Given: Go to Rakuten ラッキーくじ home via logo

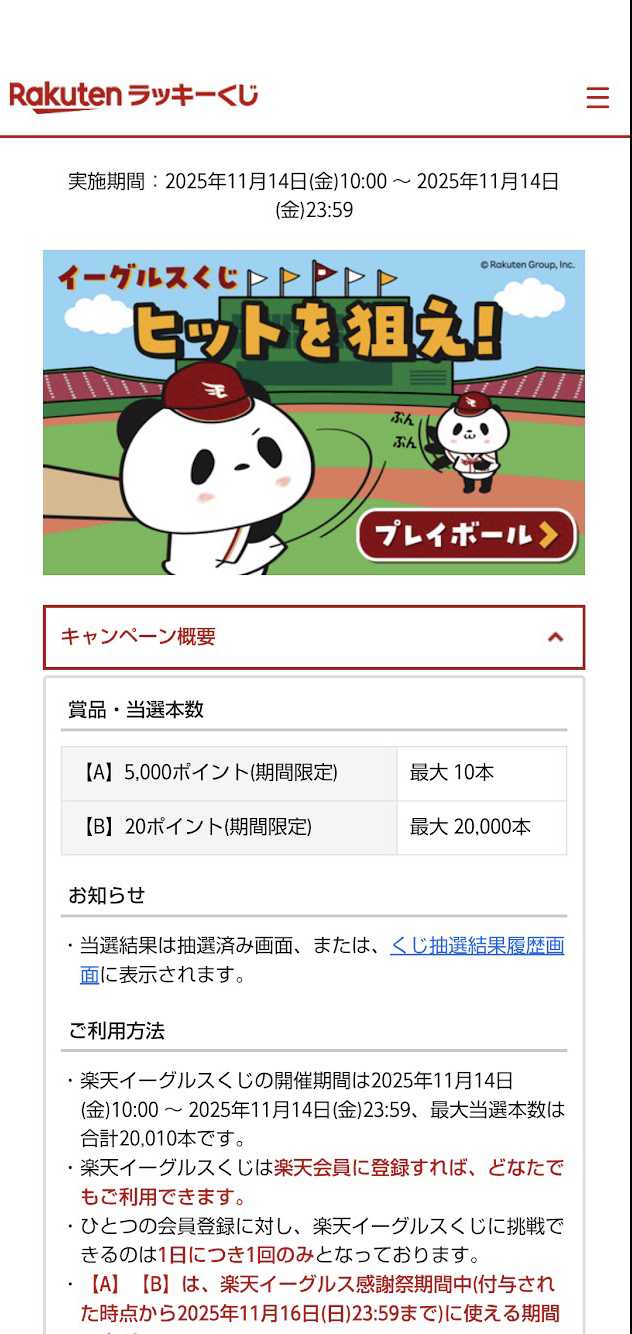Looking at the screenshot, I should (134, 97).
